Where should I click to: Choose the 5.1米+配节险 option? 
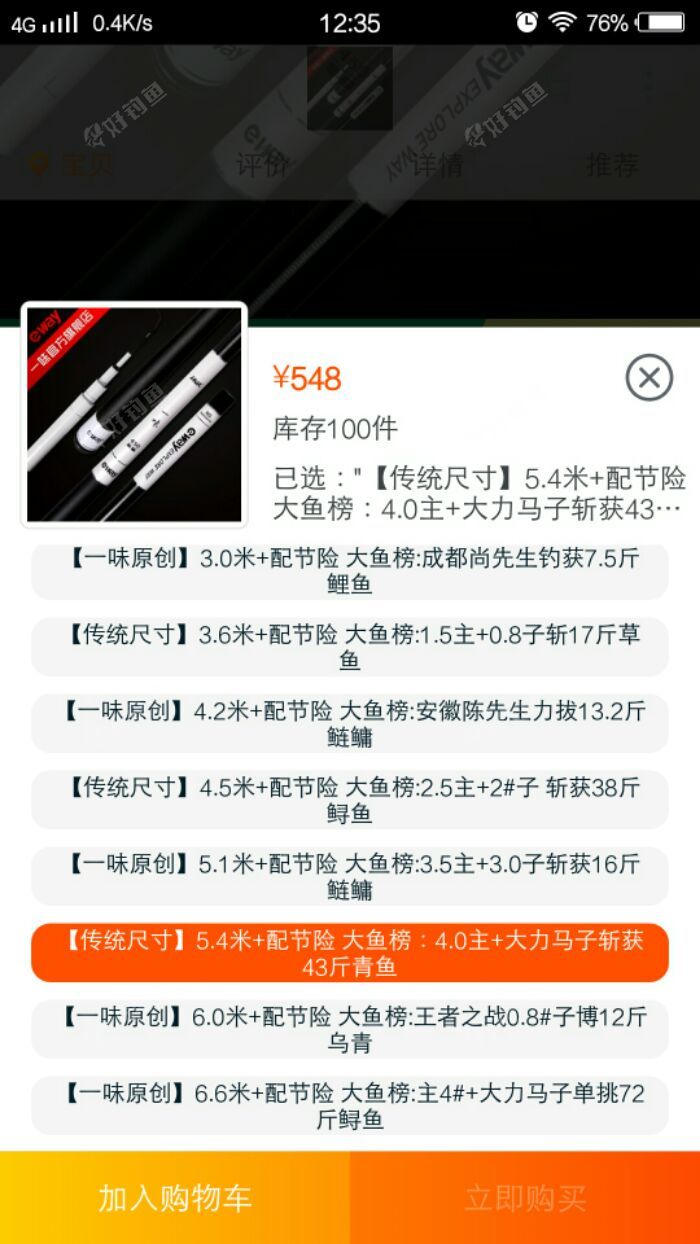pos(349,876)
